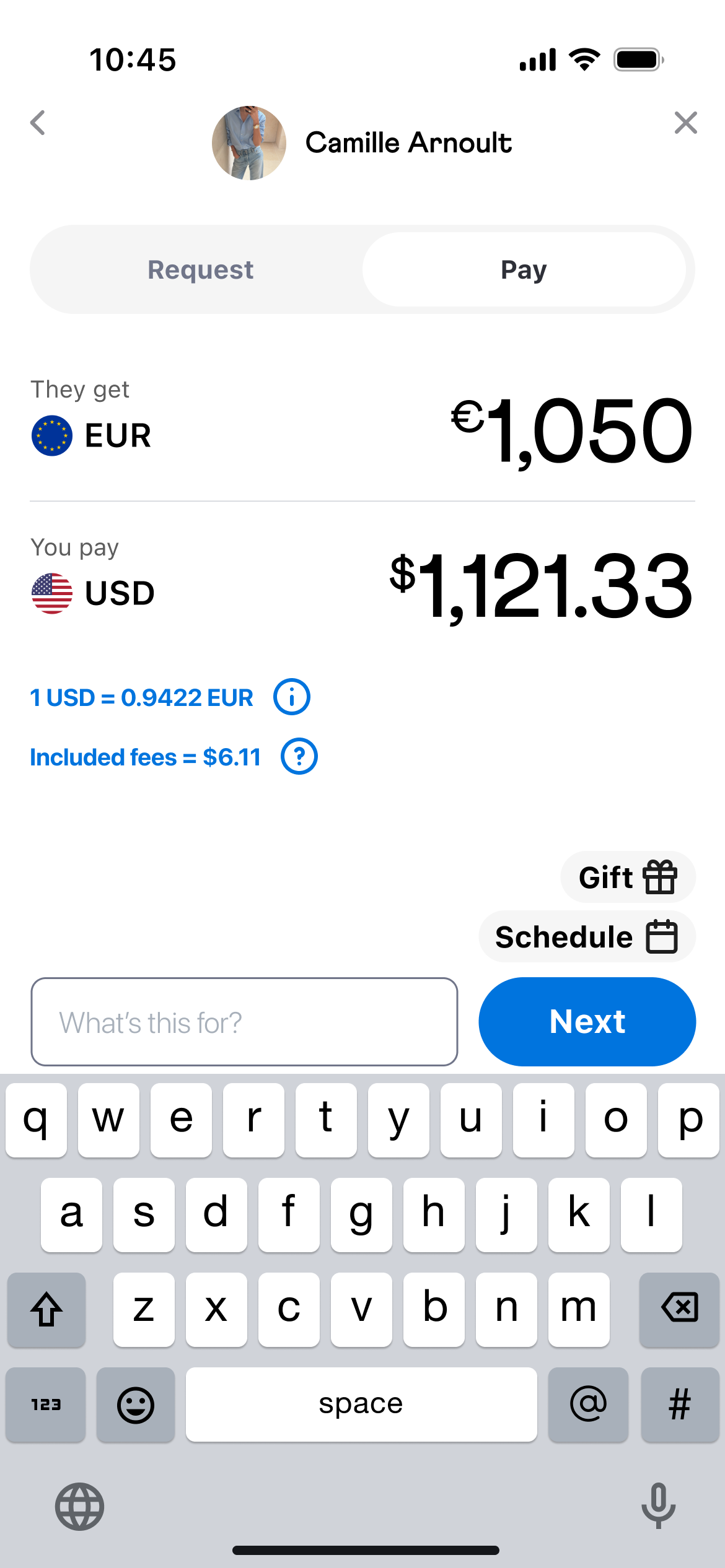
Task: Edit the $1,121.33 amount
Action: pyautogui.click(x=540, y=587)
